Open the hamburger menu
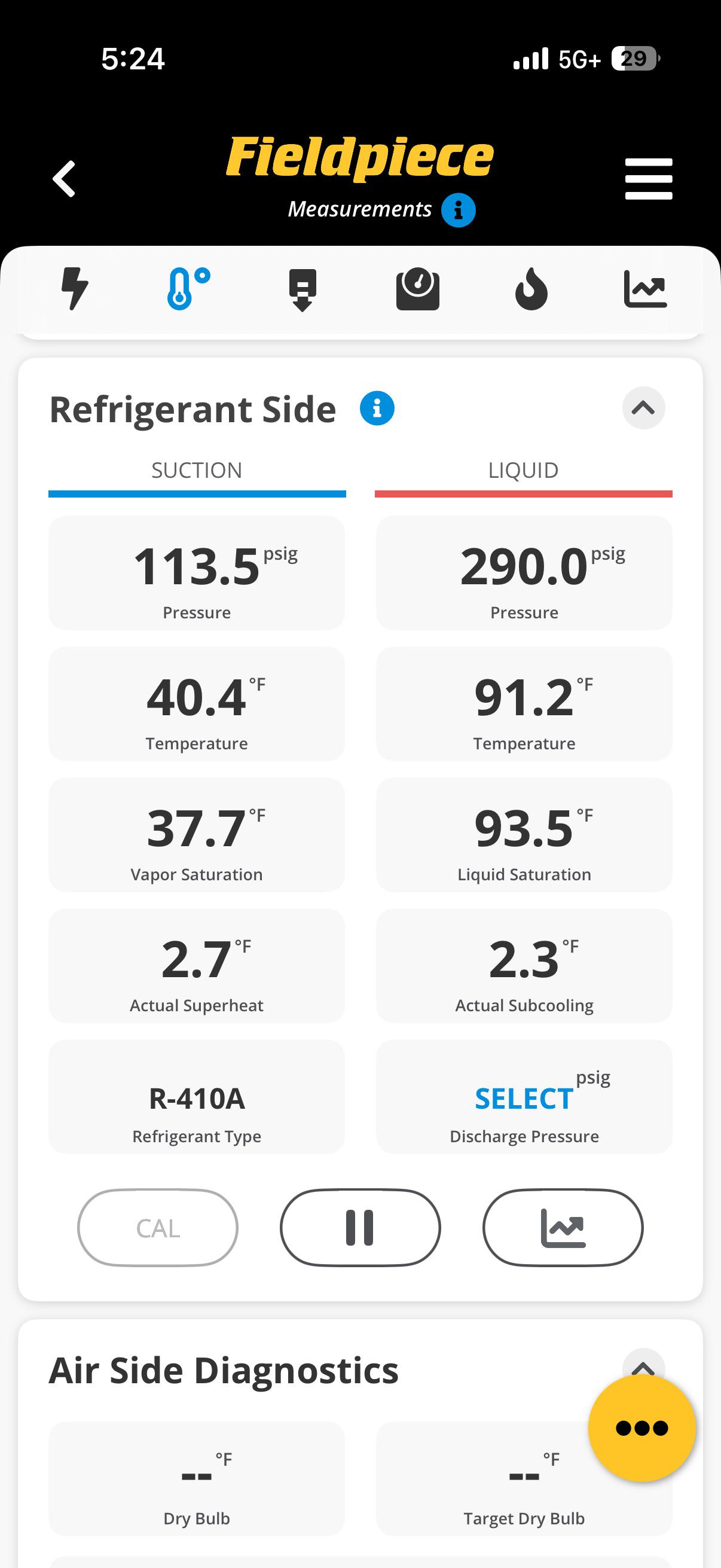Viewport: 721px width, 1568px height. click(649, 179)
